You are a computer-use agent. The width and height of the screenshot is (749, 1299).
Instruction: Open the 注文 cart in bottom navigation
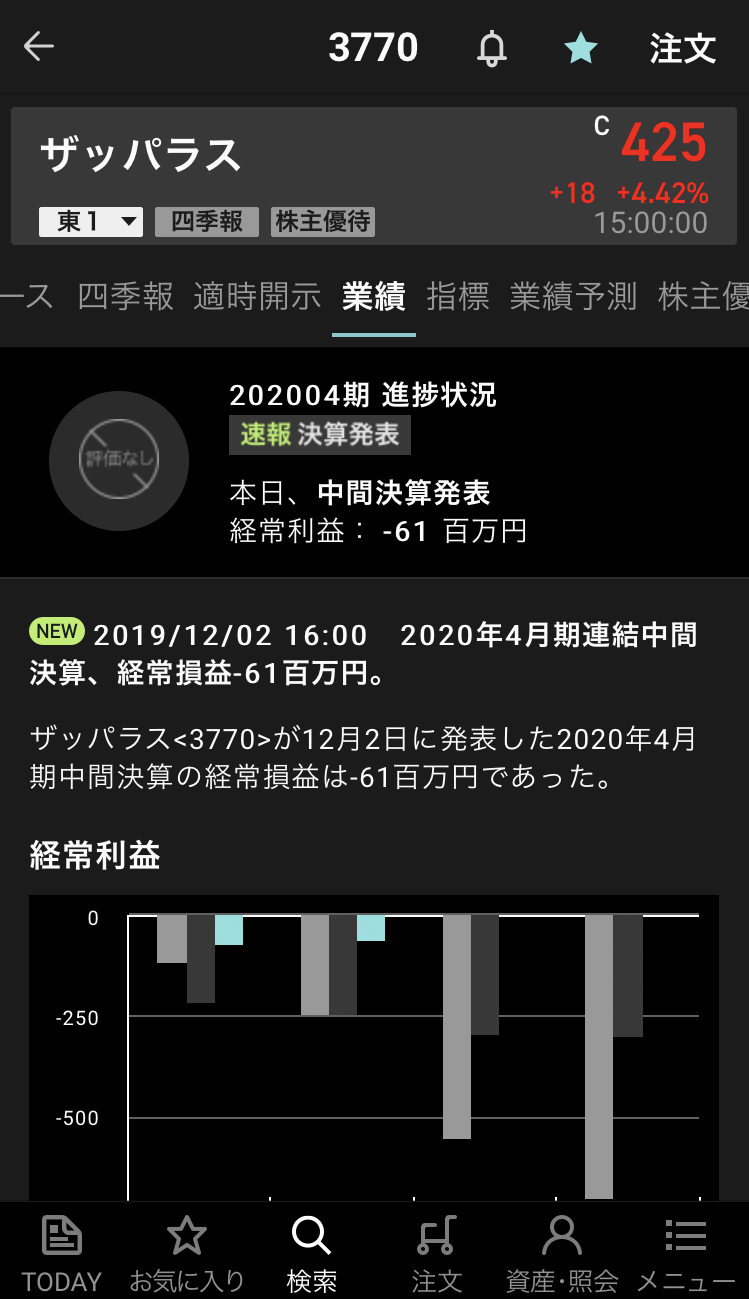point(437,1253)
